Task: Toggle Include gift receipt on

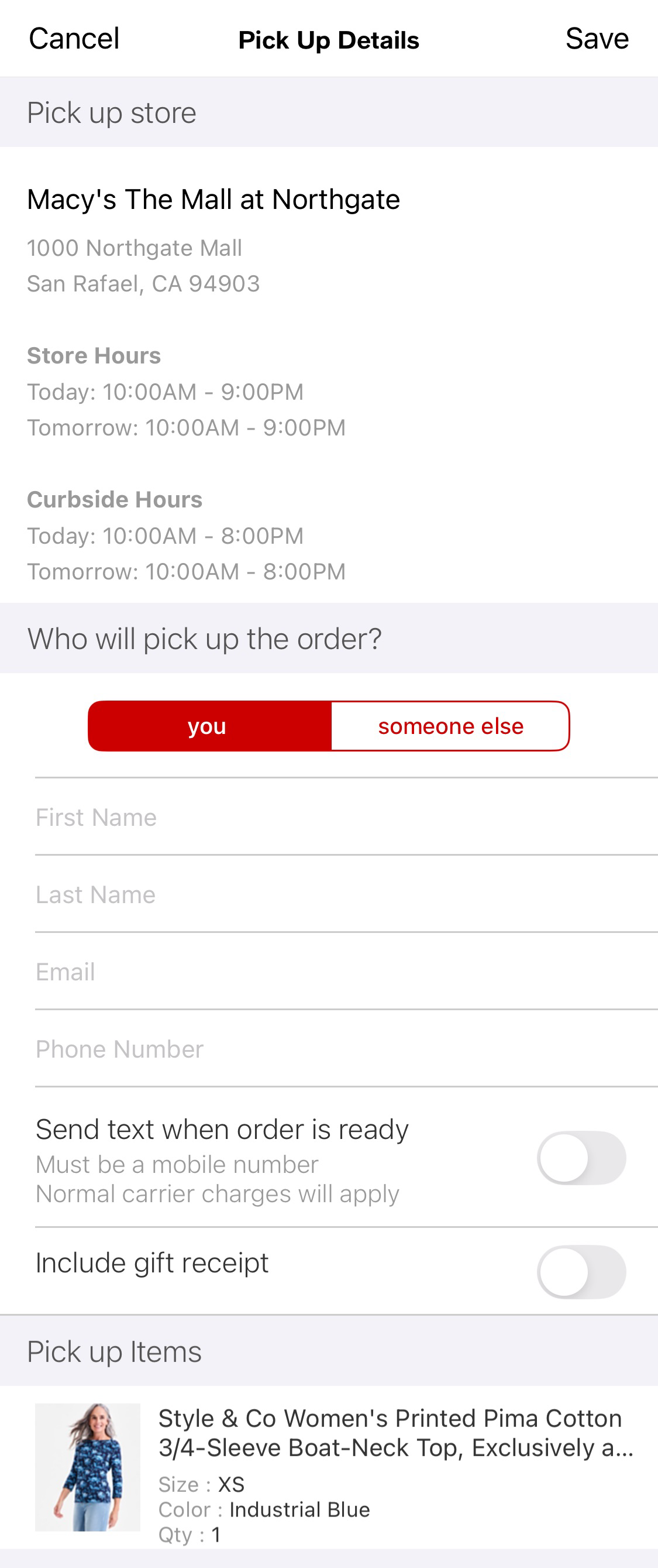Action: [x=581, y=1272]
